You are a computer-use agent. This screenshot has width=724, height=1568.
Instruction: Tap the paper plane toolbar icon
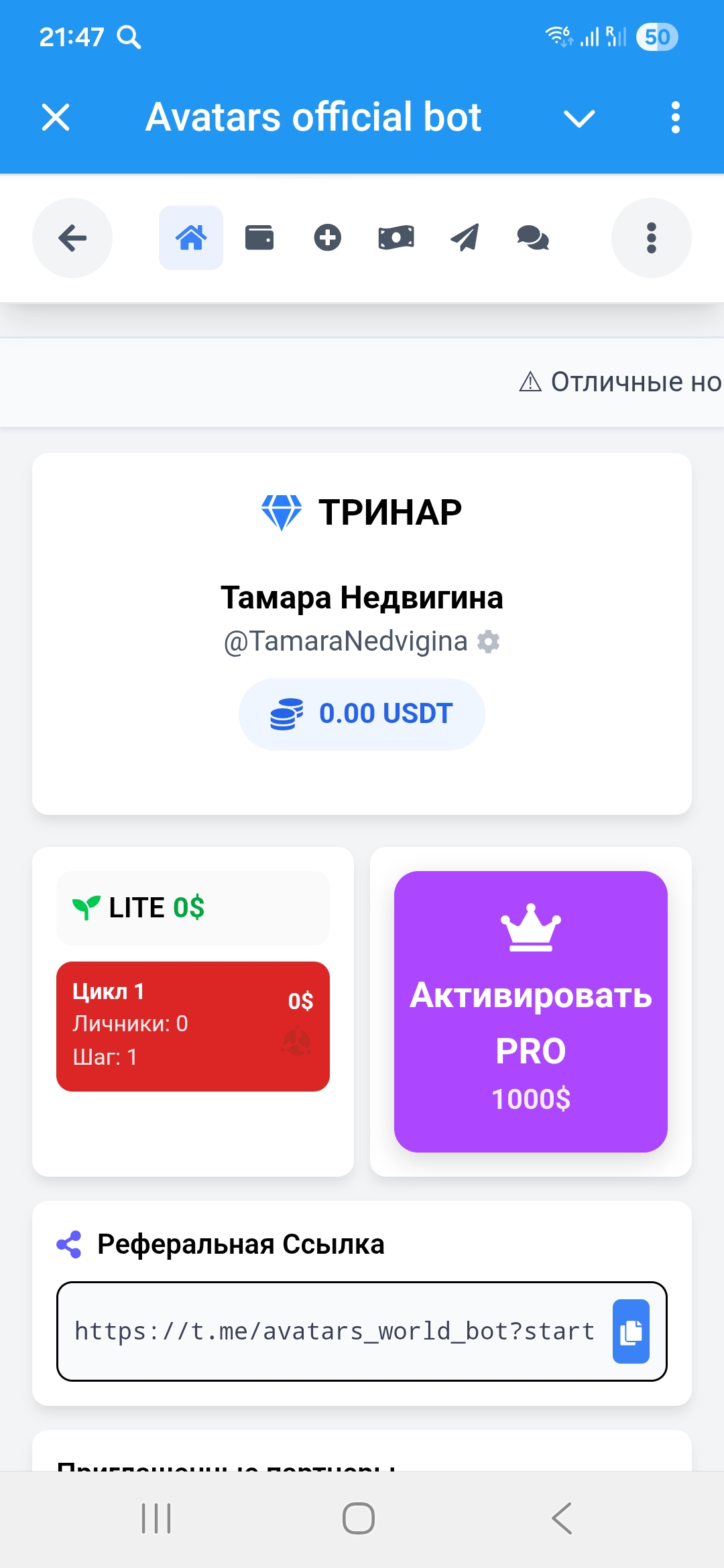coord(465,238)
